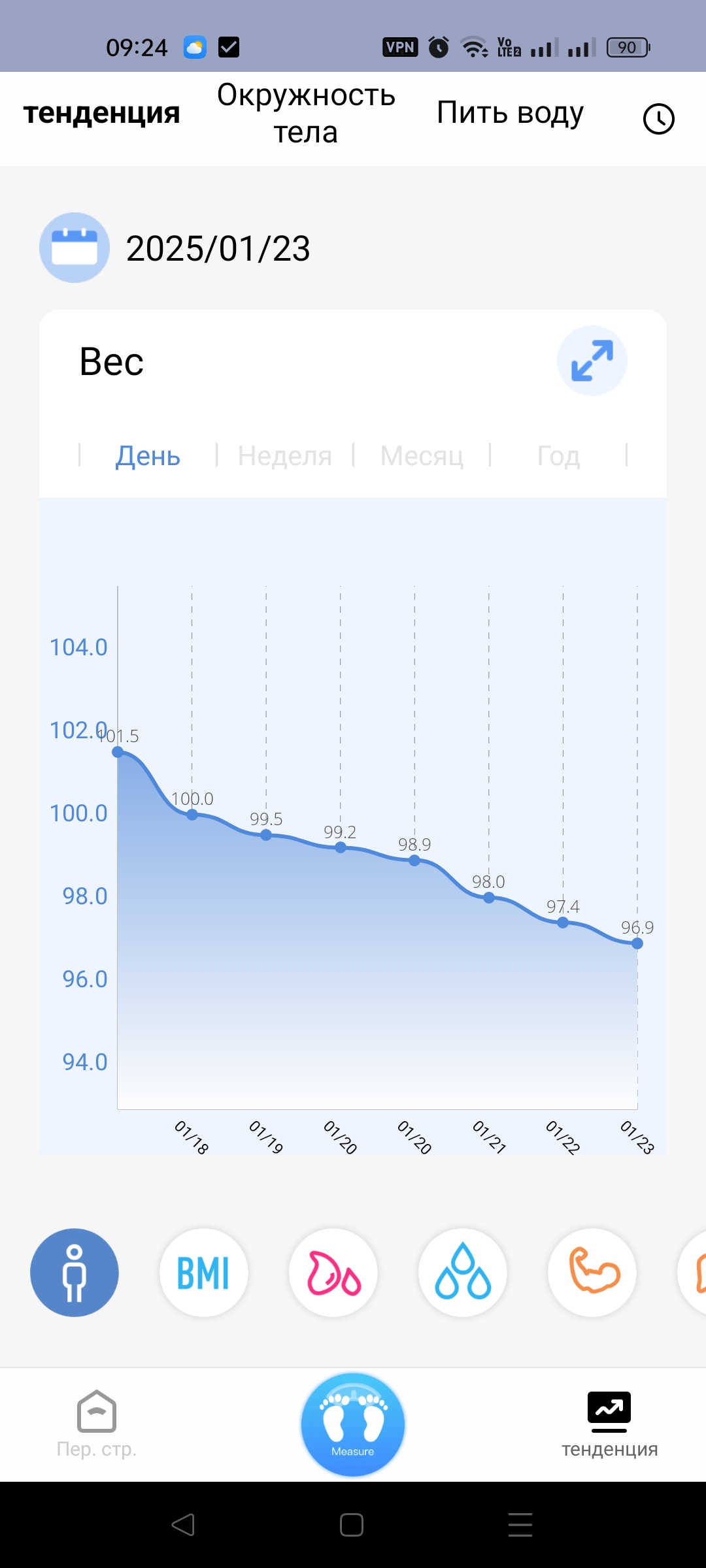Show the muscle arm metric
This screenshot has height=1568, width=706.
tap(592, 1273)
